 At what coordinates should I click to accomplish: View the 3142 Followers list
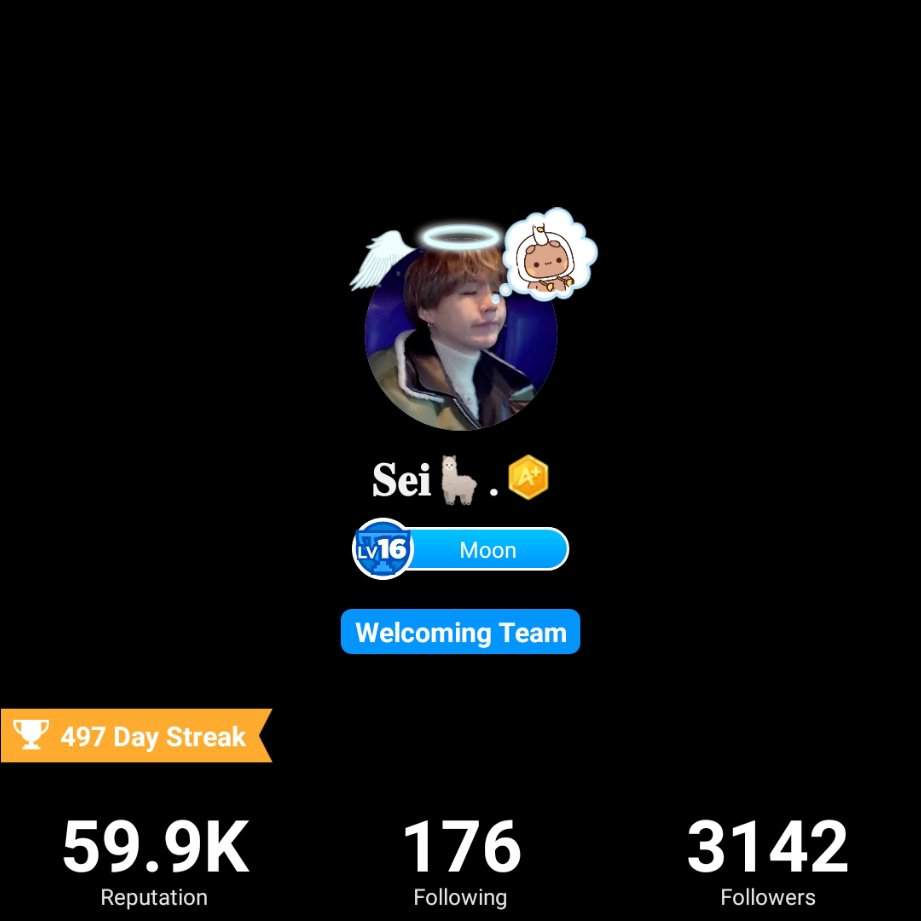767,862
